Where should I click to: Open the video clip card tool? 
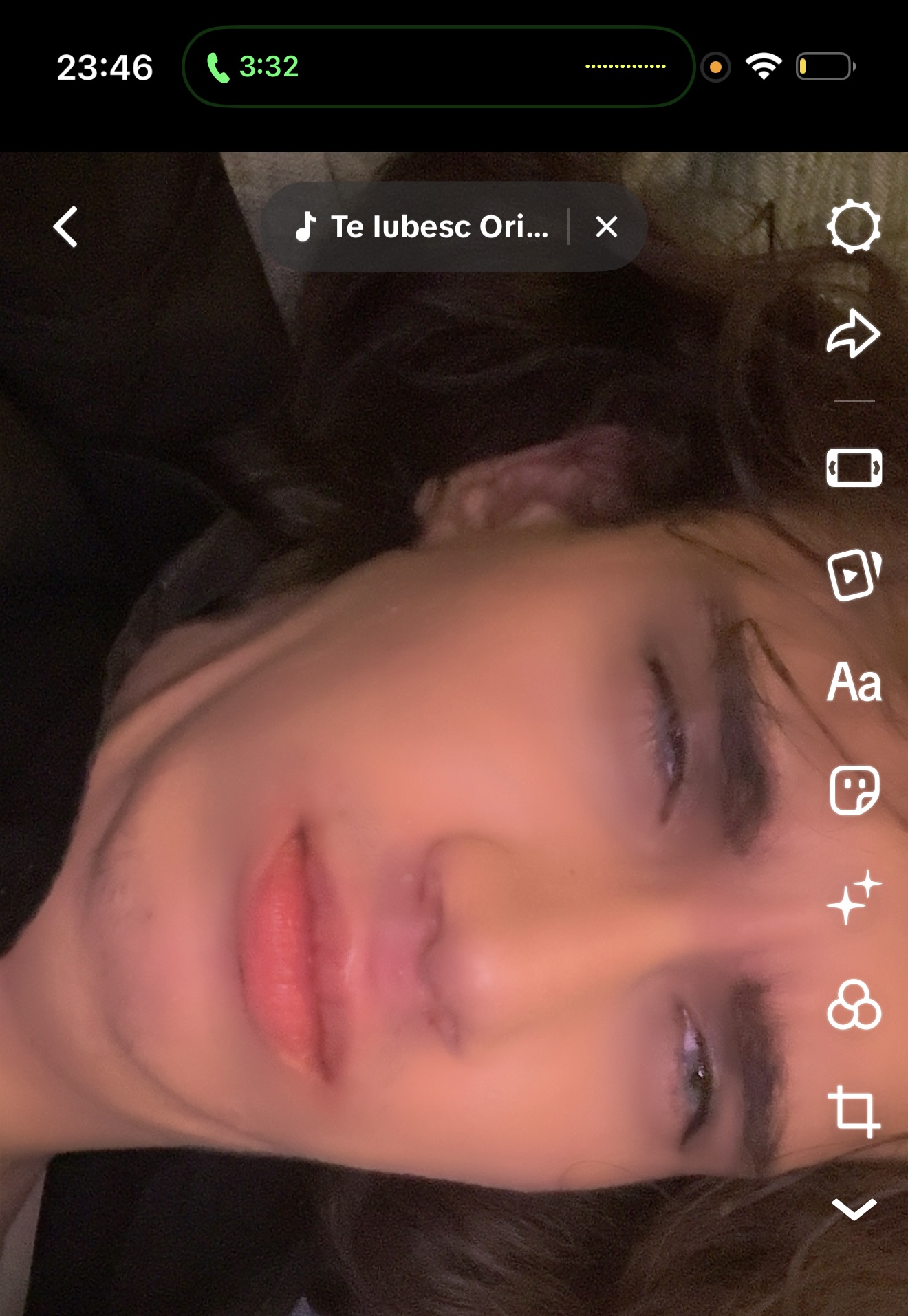(854, 575)
